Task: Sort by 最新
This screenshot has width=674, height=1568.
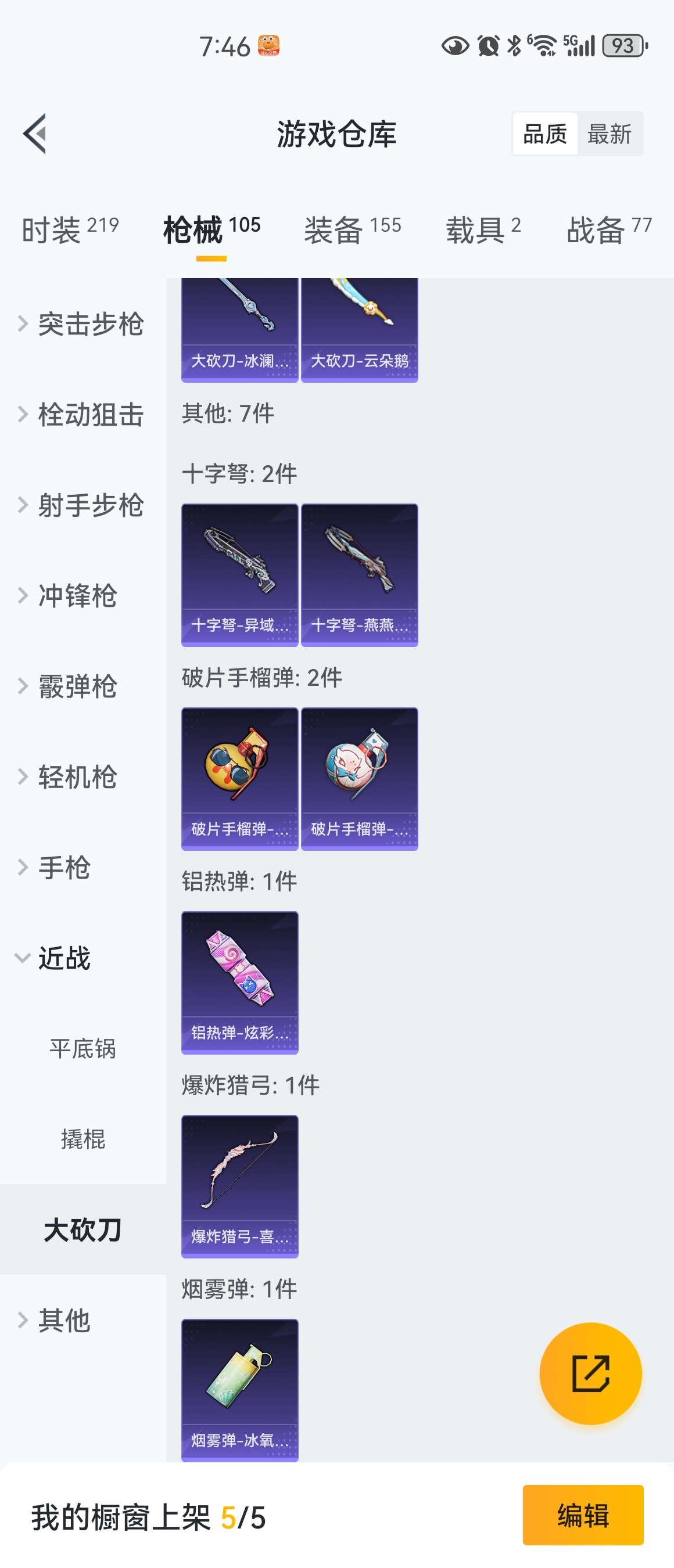Action: [609, 134]
